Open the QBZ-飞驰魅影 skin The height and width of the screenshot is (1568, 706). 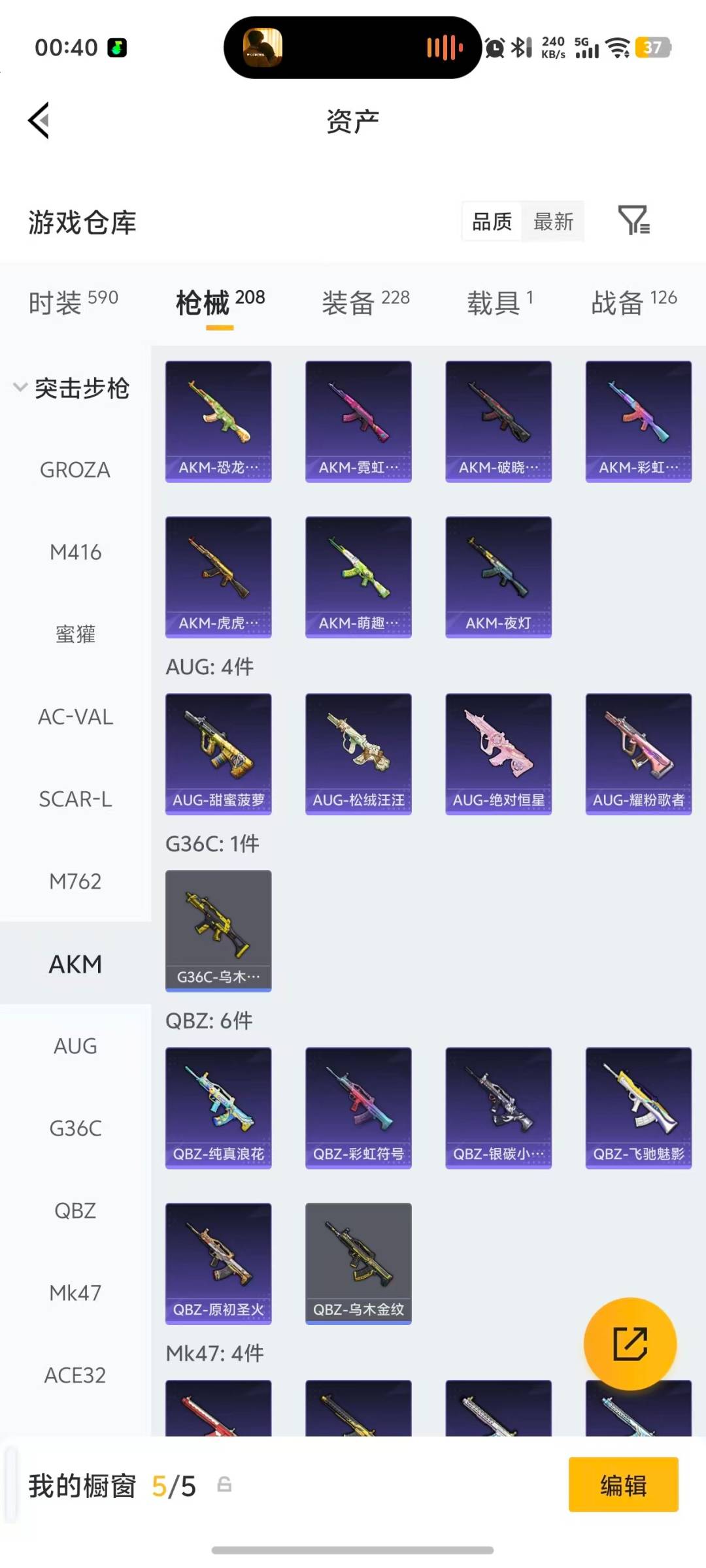point(638,1107)
